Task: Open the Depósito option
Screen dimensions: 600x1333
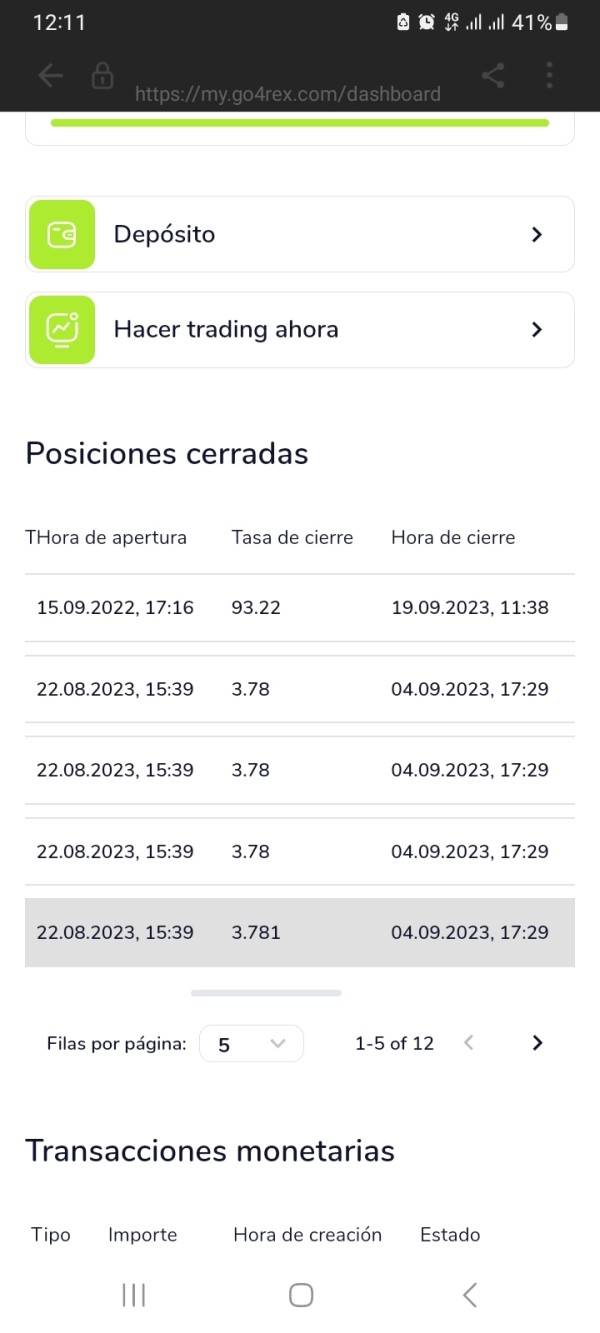Action: tap(300, 234)
